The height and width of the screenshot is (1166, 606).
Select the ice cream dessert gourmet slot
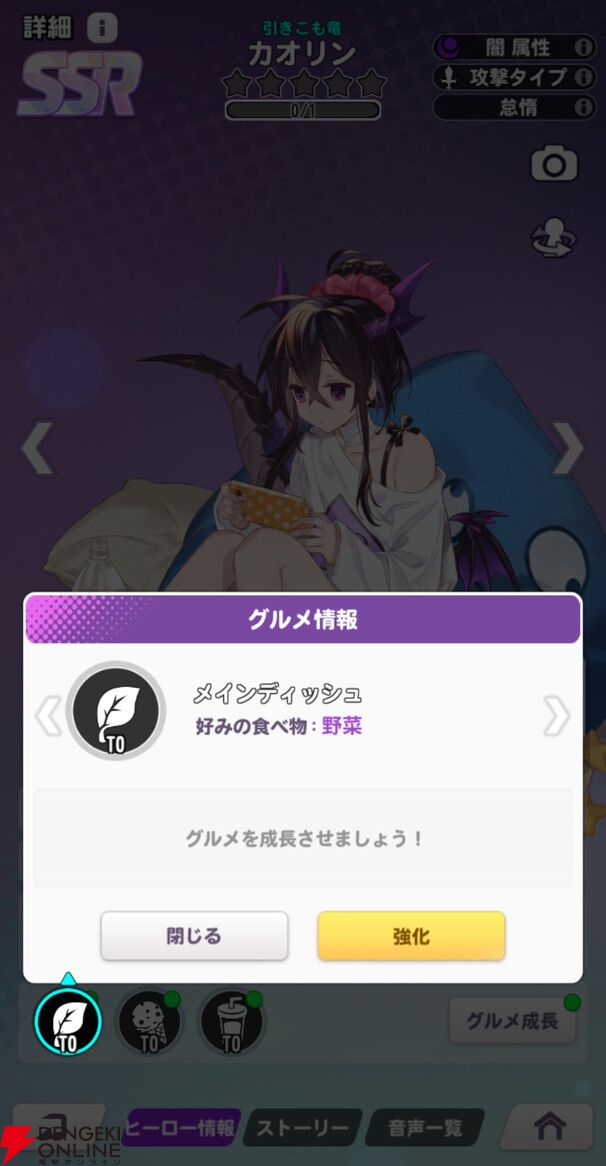[148, 1021]
